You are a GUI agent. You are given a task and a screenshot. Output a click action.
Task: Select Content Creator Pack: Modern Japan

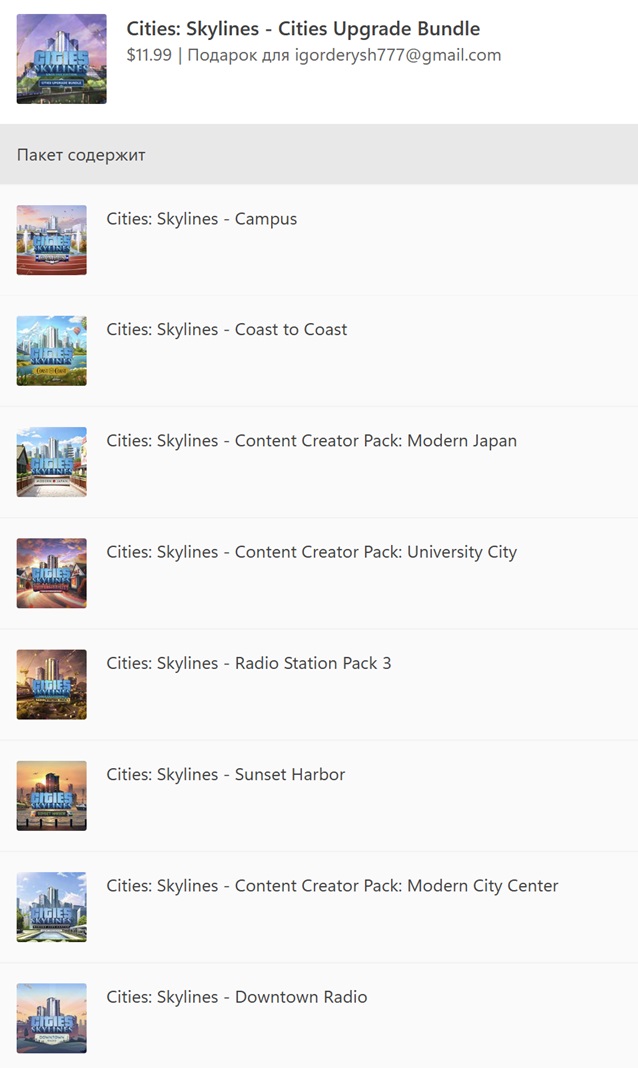311,441
